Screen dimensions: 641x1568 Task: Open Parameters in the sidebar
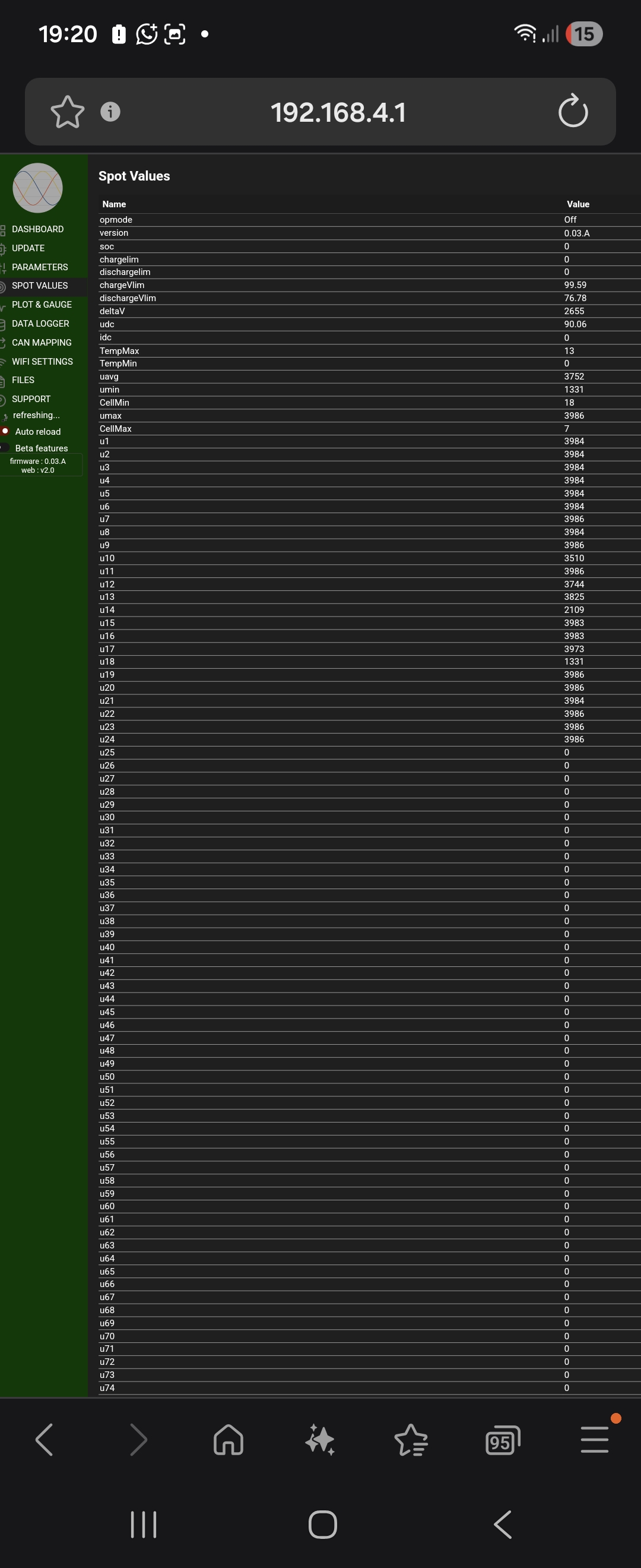point(40,267)
